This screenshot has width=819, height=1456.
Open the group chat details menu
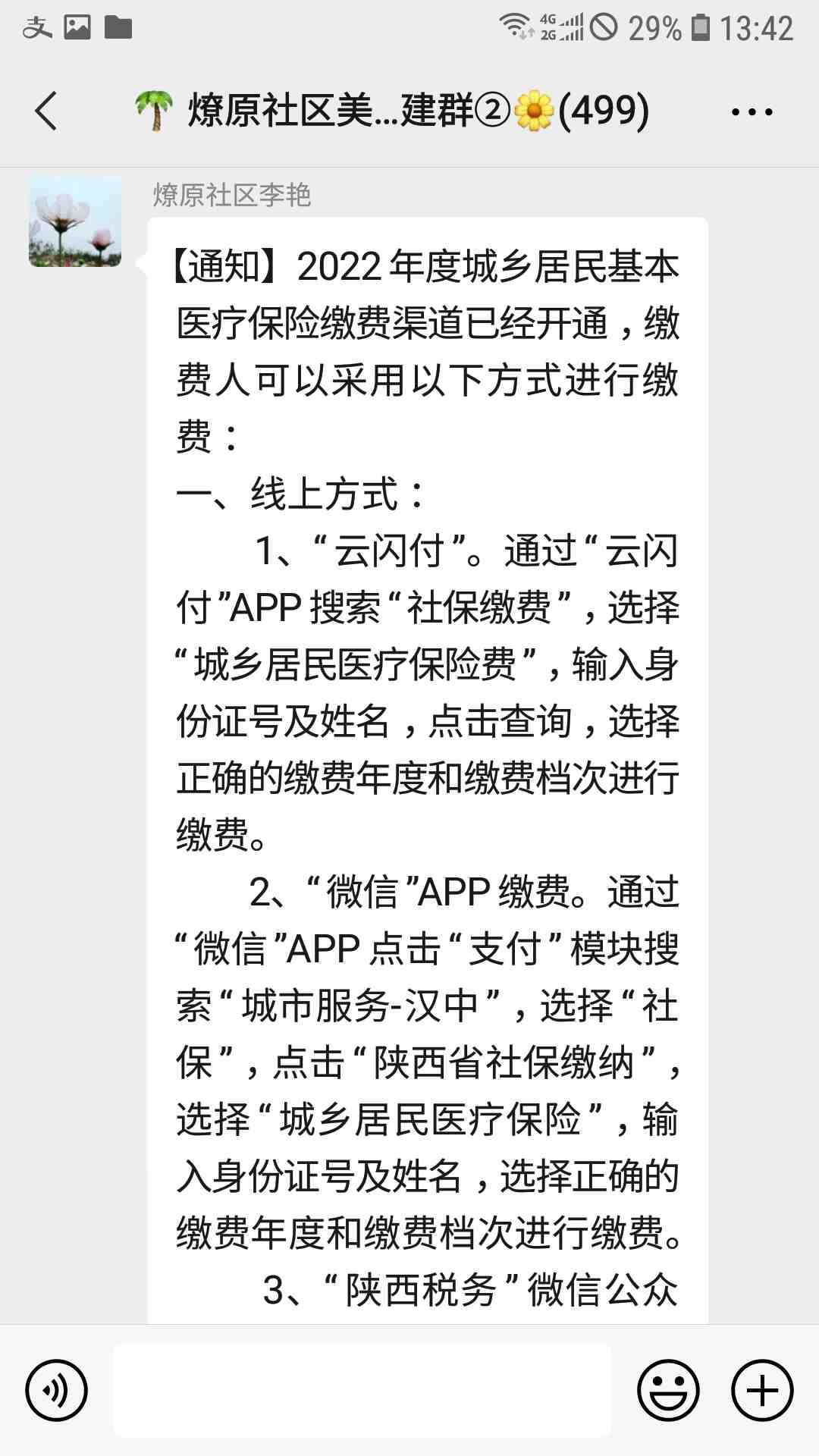tap(751, 112)
